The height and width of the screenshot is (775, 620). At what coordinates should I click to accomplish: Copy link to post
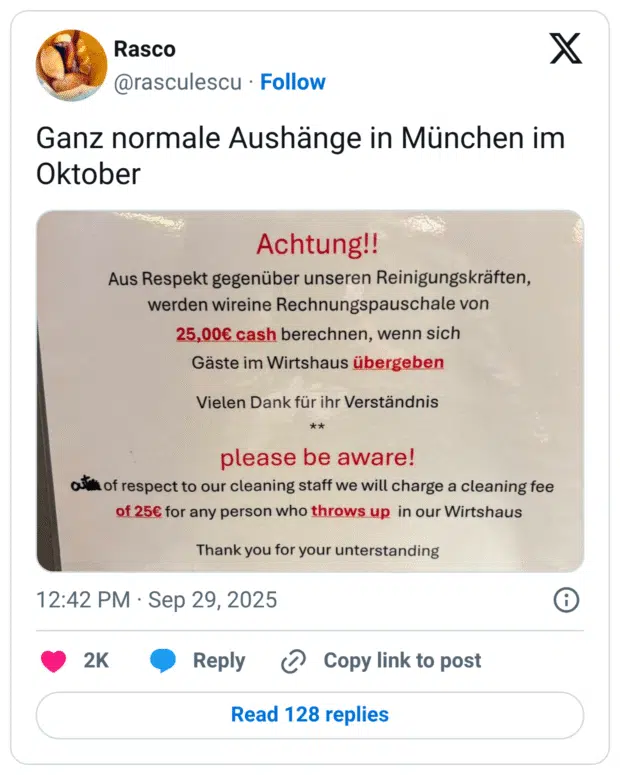click(381, 661)
